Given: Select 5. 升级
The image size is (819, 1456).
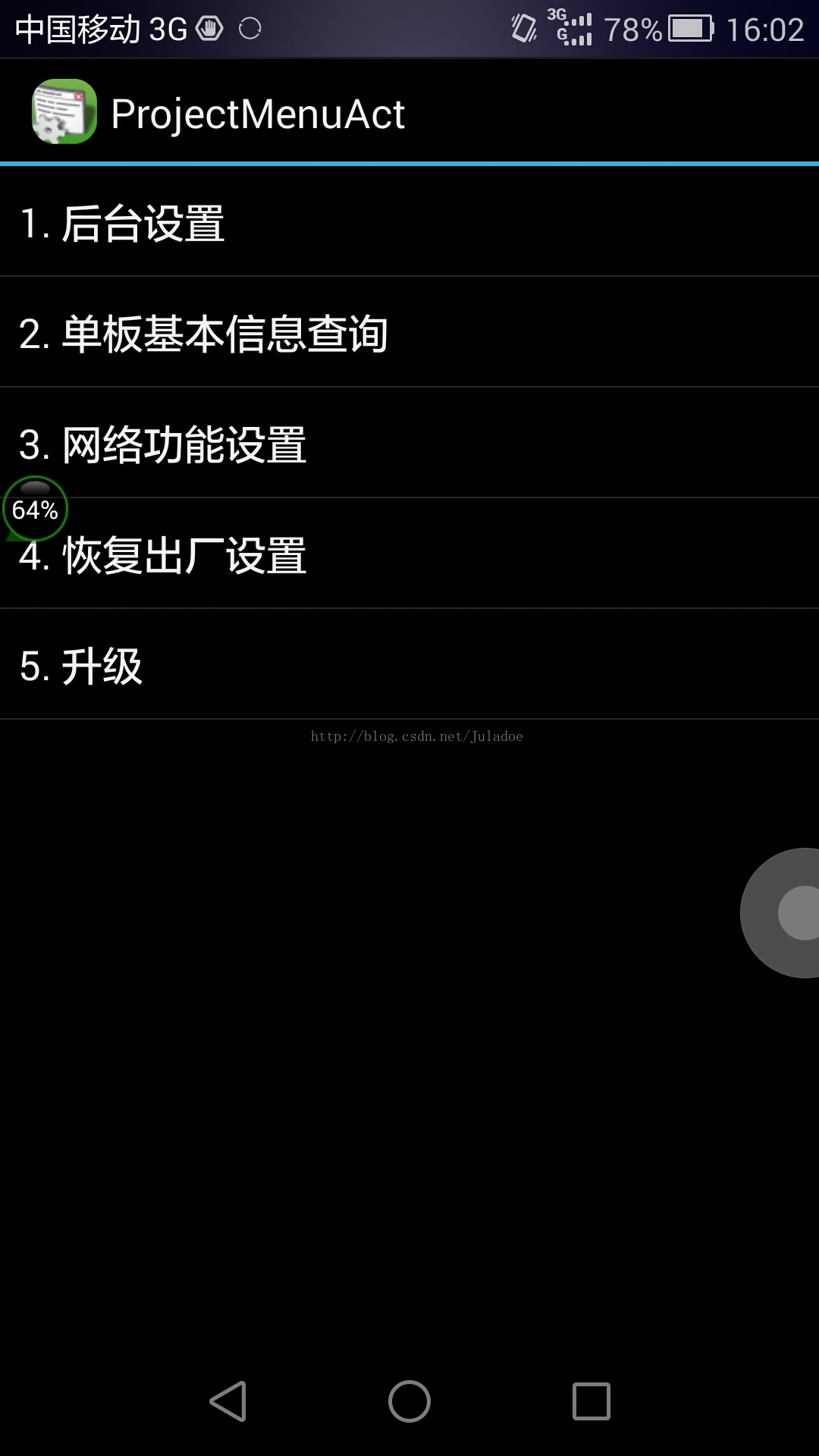Looking at the screenshot, I should [x=409, y=666].
